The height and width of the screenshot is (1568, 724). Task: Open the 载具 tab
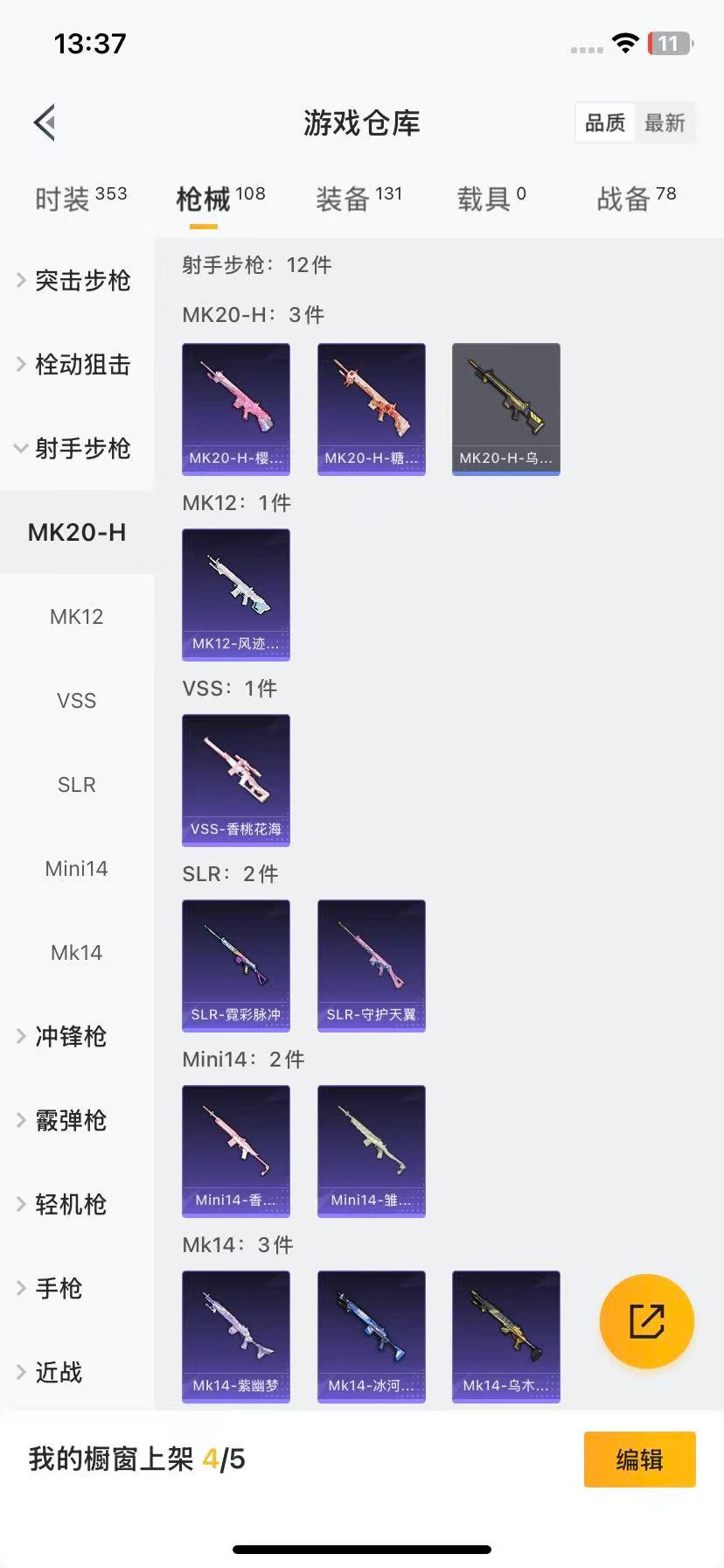click(491, 199)
